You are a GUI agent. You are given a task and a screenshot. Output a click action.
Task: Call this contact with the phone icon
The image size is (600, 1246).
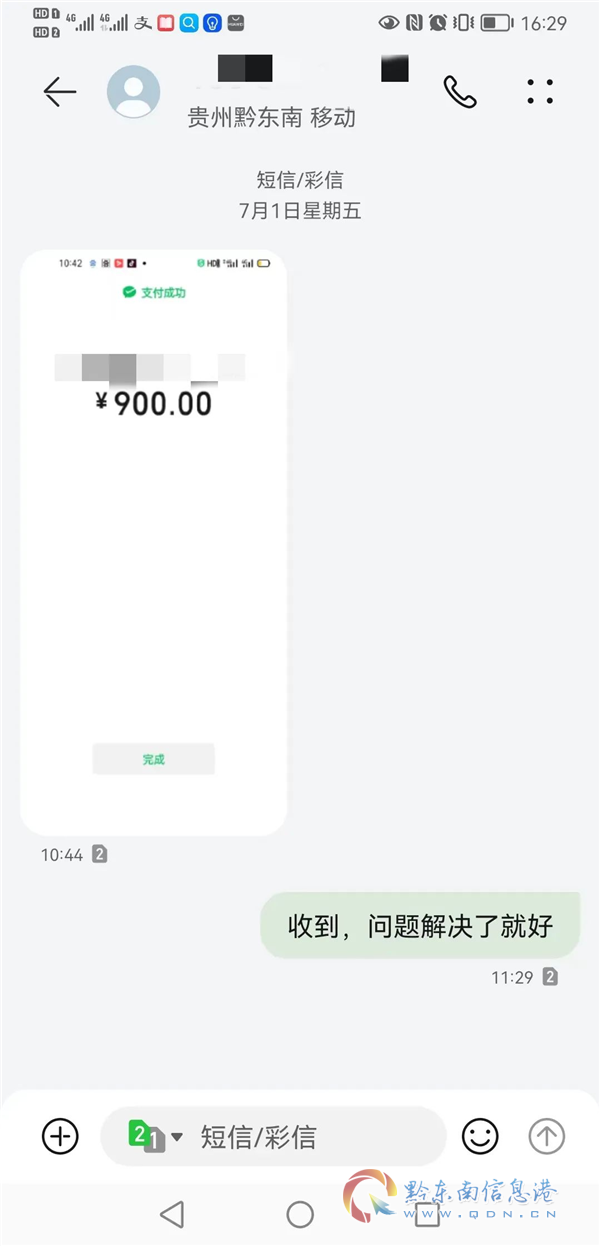460,92
